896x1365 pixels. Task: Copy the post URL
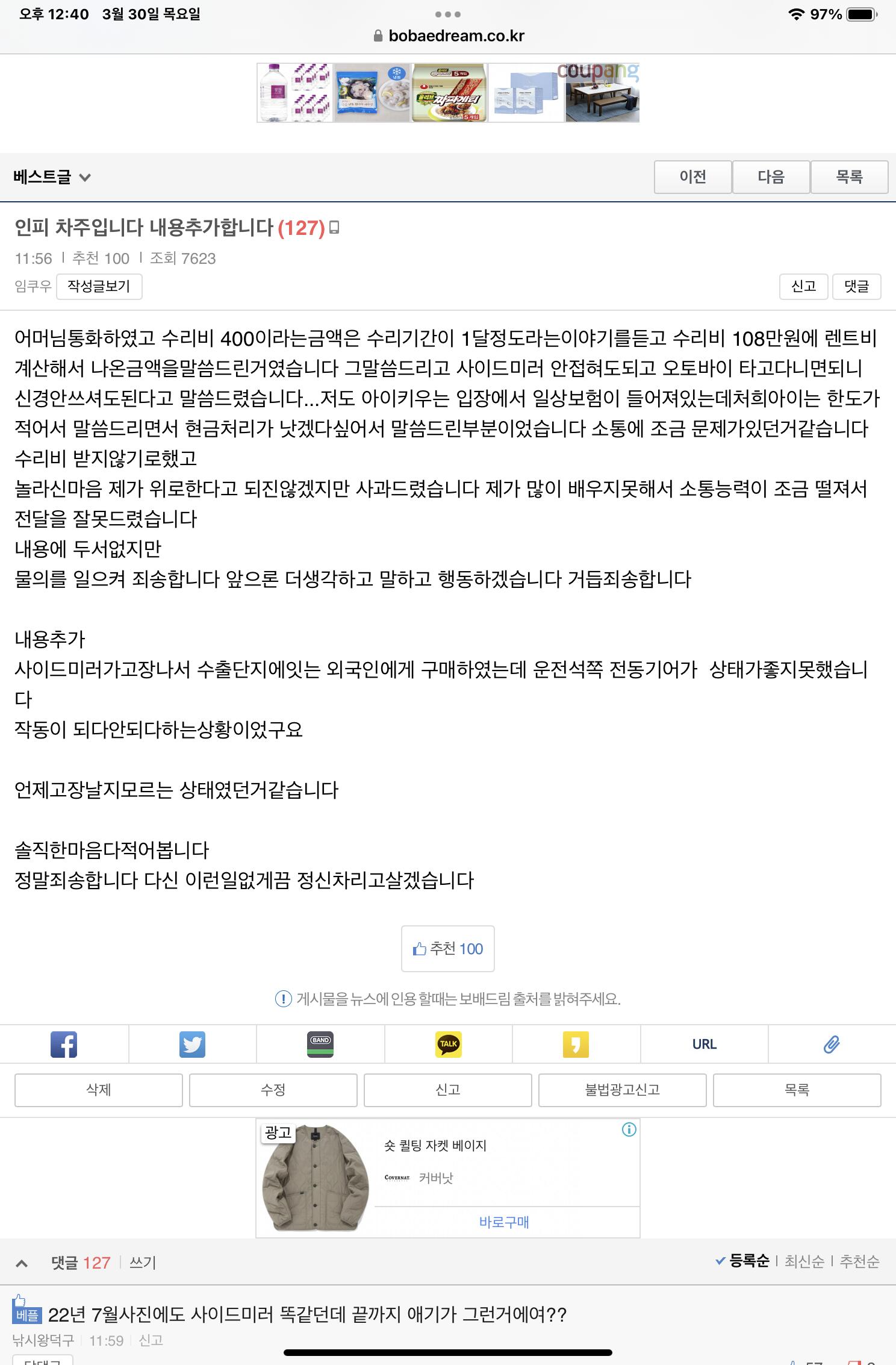pos(705,1044)
